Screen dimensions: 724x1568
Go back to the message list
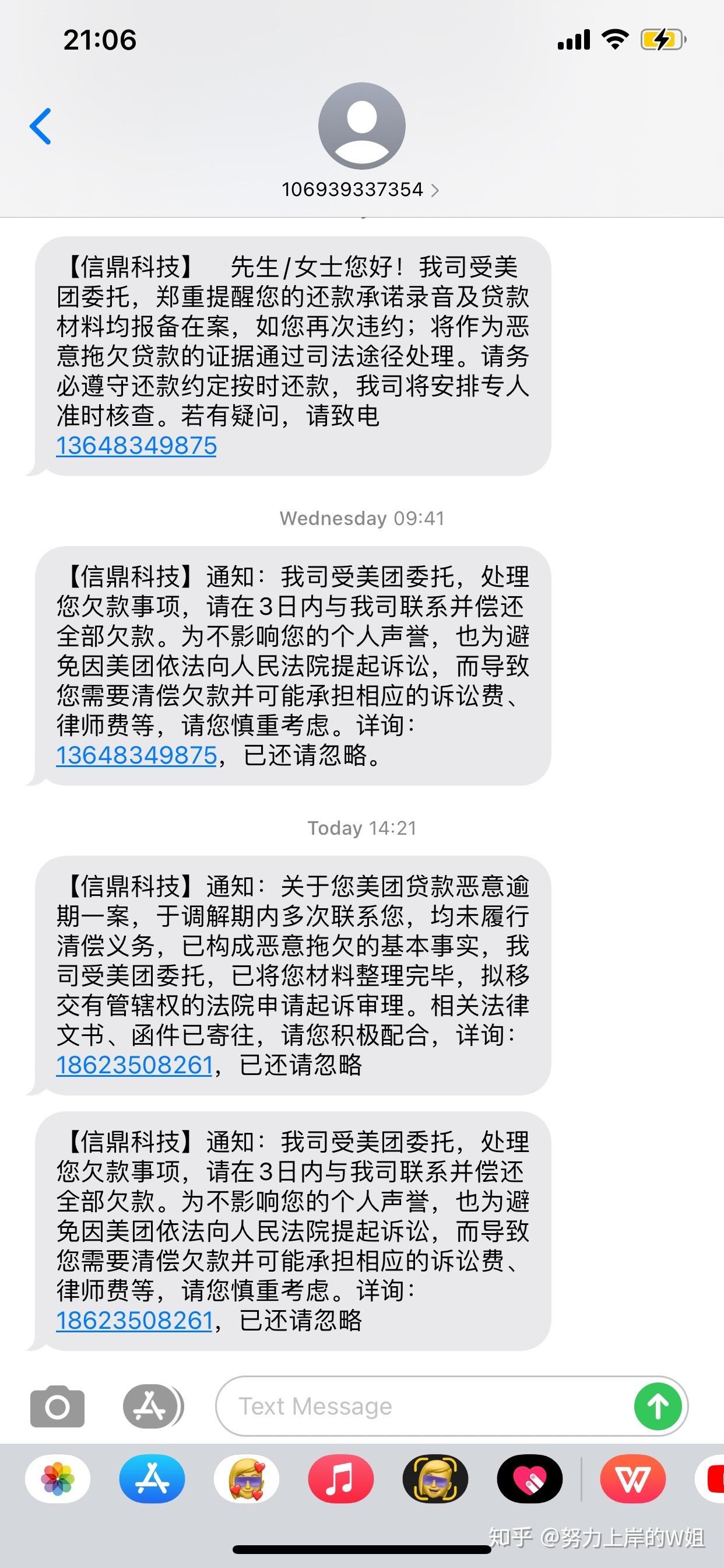coord(40,126)
